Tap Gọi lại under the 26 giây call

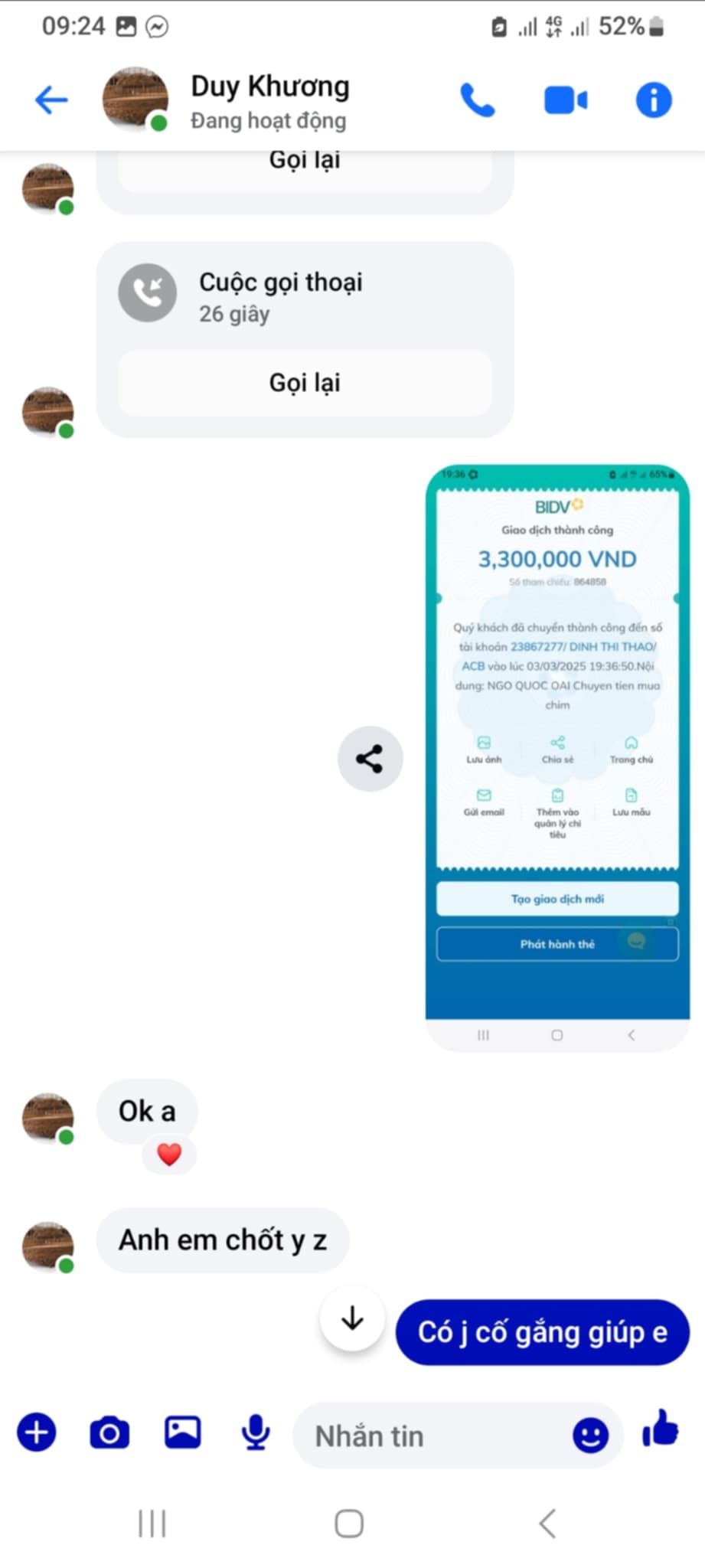pyautogui.click(x=305, y=383)
